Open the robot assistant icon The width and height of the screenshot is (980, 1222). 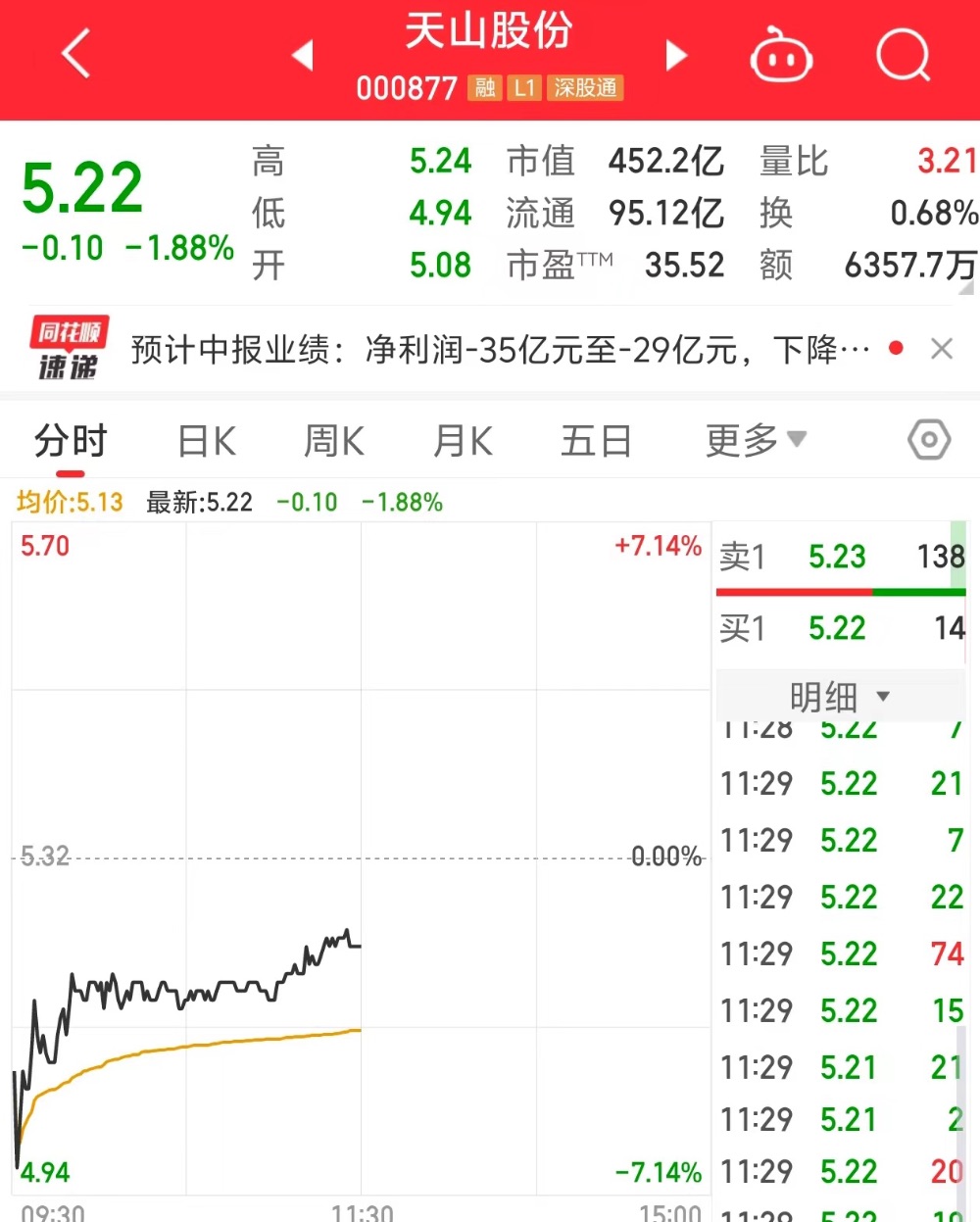pos(781,56)
